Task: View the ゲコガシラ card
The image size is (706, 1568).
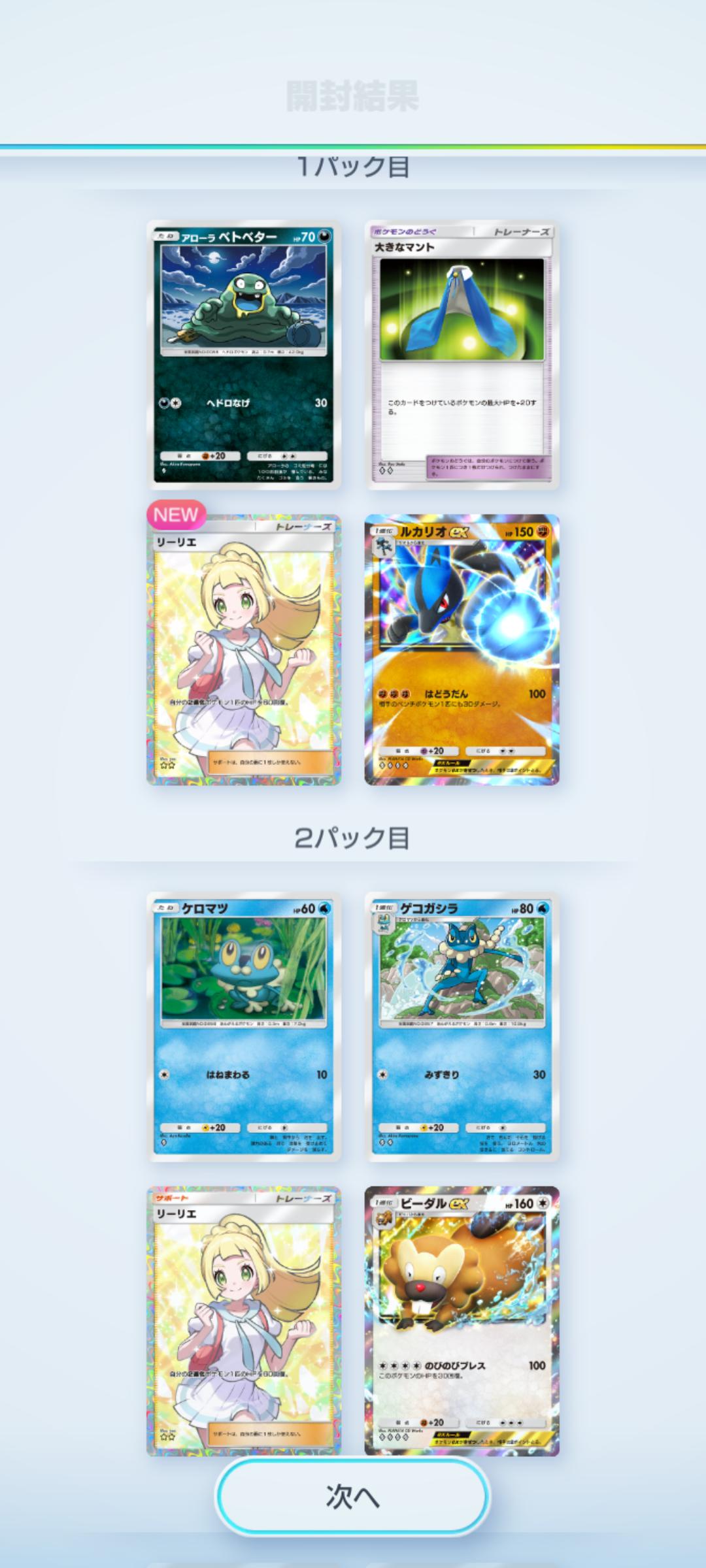Action: coord(462,1026)
